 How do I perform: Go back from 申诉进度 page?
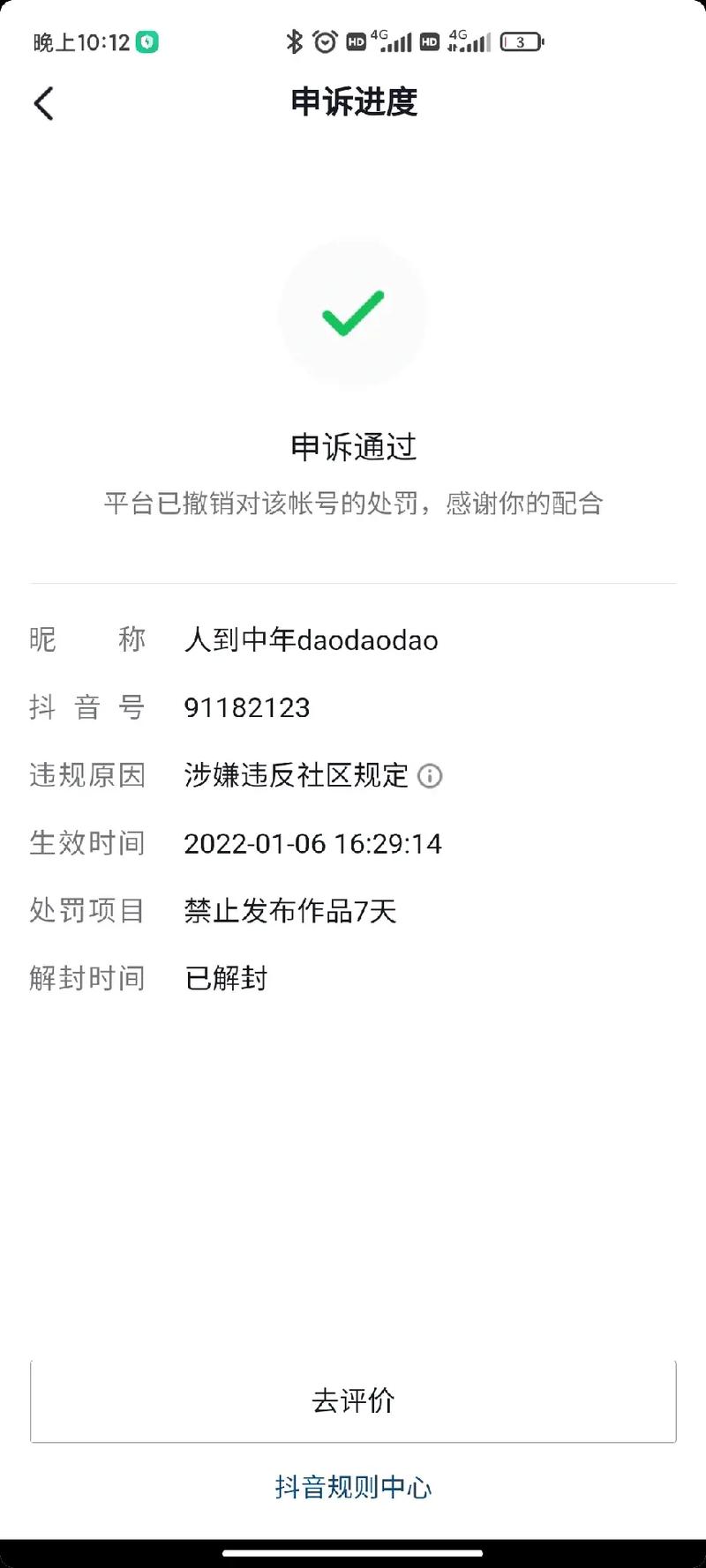43,103
